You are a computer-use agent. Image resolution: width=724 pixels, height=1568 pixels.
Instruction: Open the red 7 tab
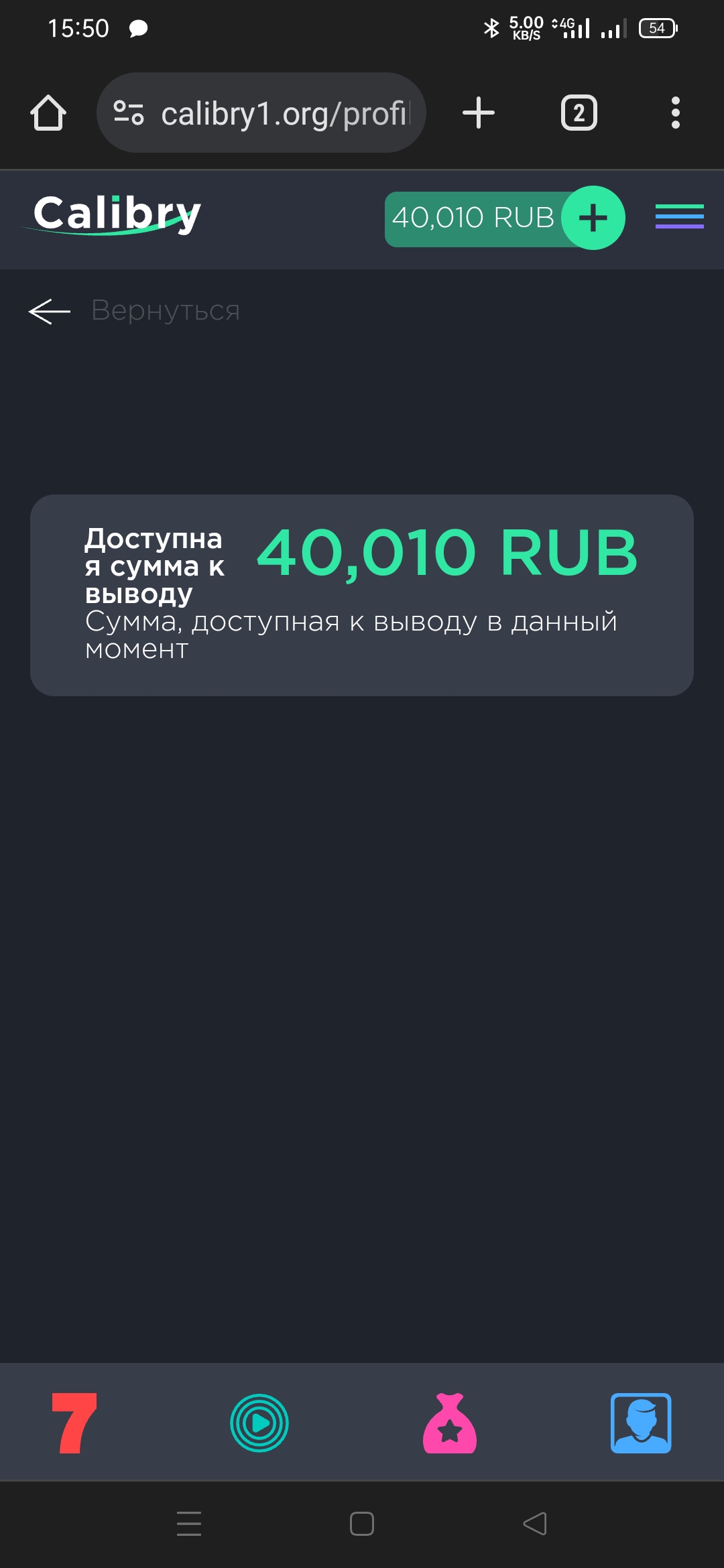coord(74,1423)
